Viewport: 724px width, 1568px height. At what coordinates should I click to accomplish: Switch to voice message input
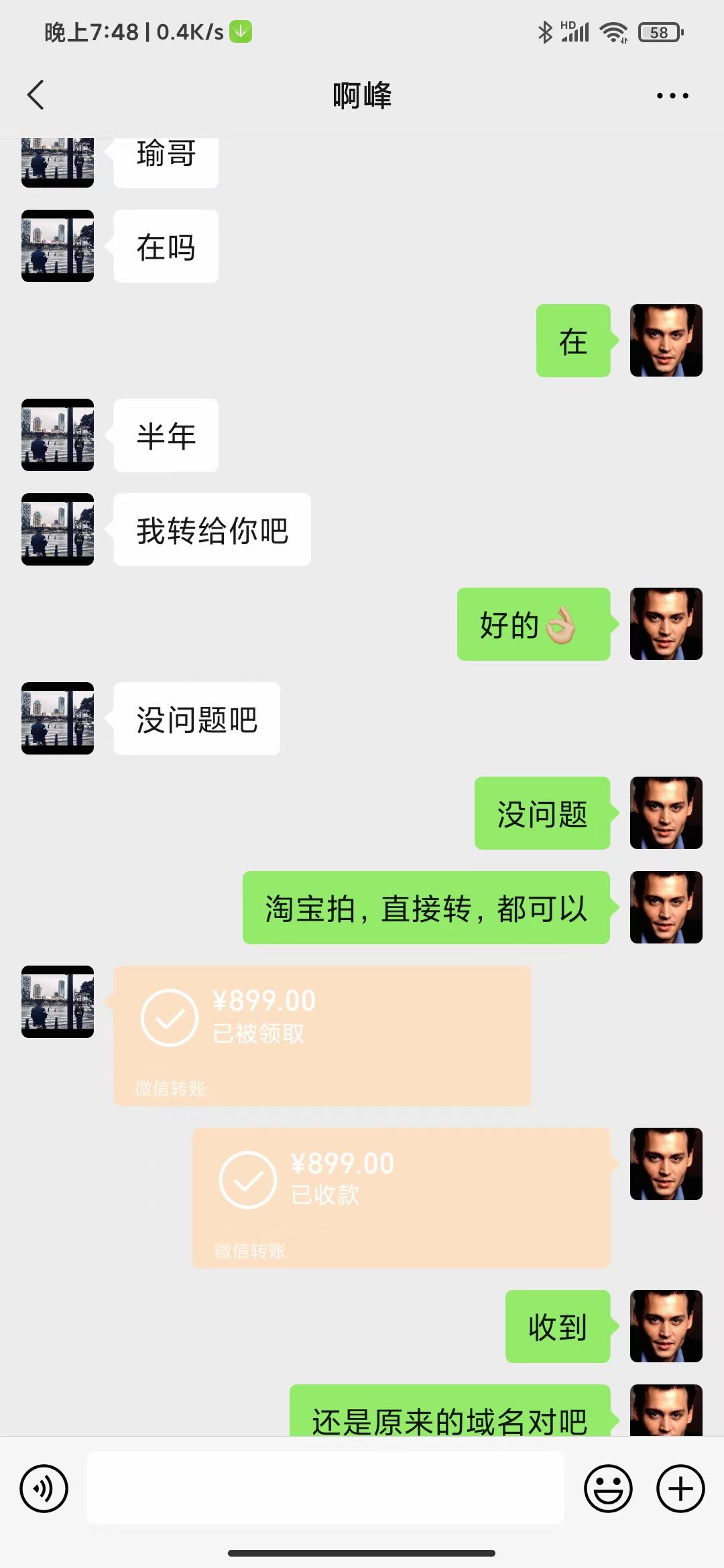(44, 1489)
